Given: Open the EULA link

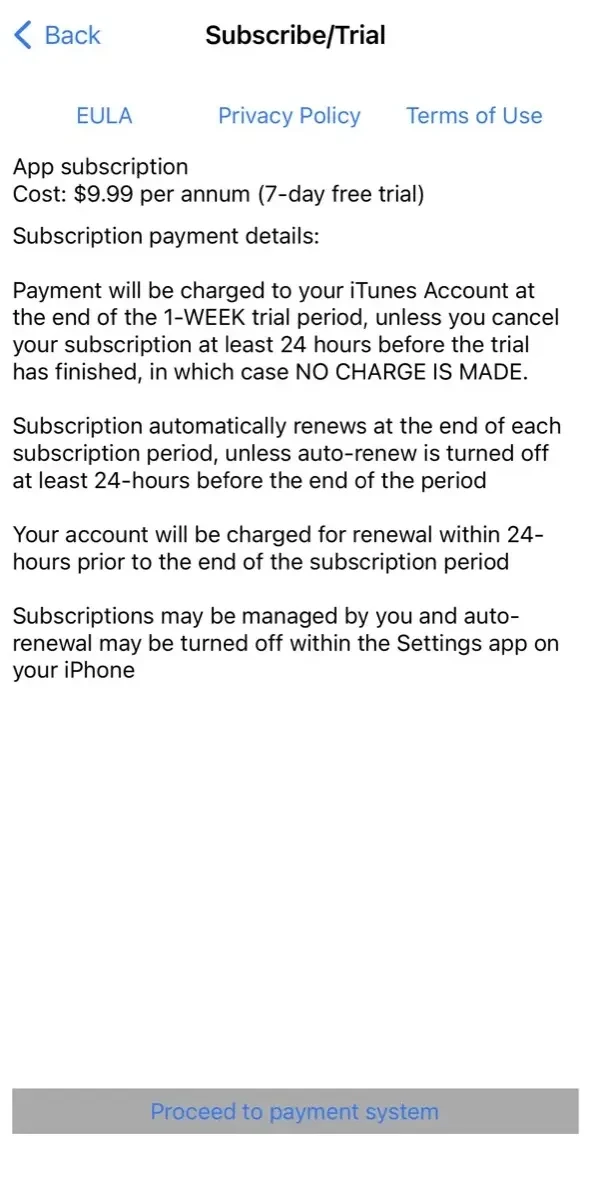Looking at the screenshot, I should pos(104,116).
